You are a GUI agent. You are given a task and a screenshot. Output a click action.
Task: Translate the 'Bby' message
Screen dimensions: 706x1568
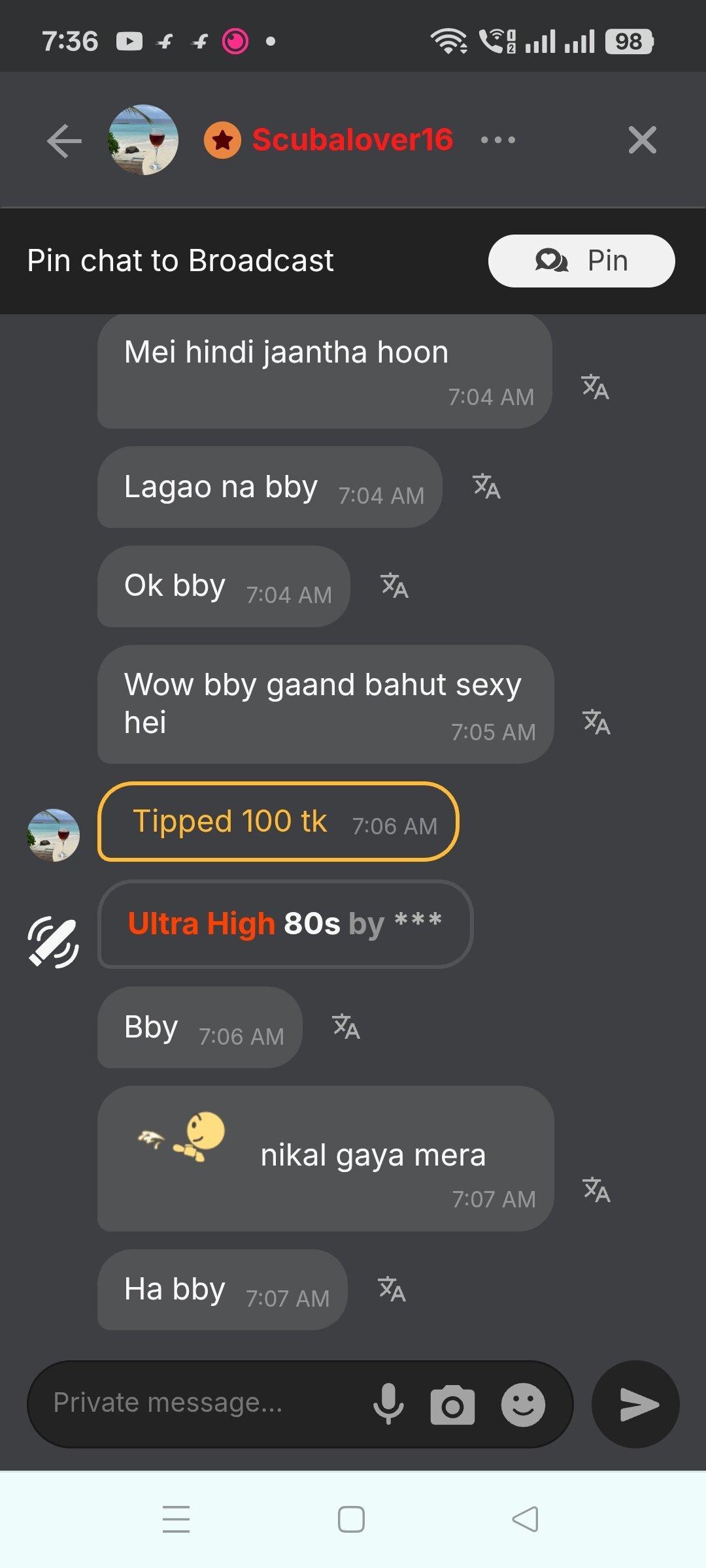[x=346, y=1026]
